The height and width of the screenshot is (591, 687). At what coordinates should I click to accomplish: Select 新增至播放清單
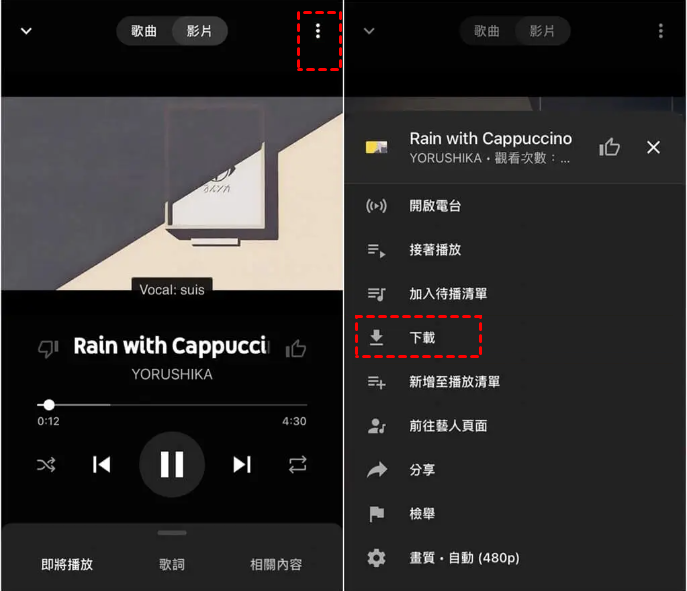(x=454, y=382)
